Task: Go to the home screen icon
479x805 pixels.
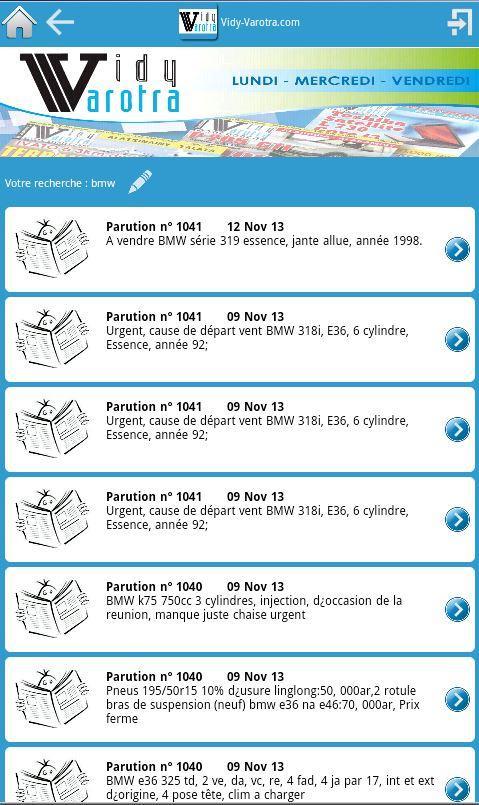Action: click(19, 22)
